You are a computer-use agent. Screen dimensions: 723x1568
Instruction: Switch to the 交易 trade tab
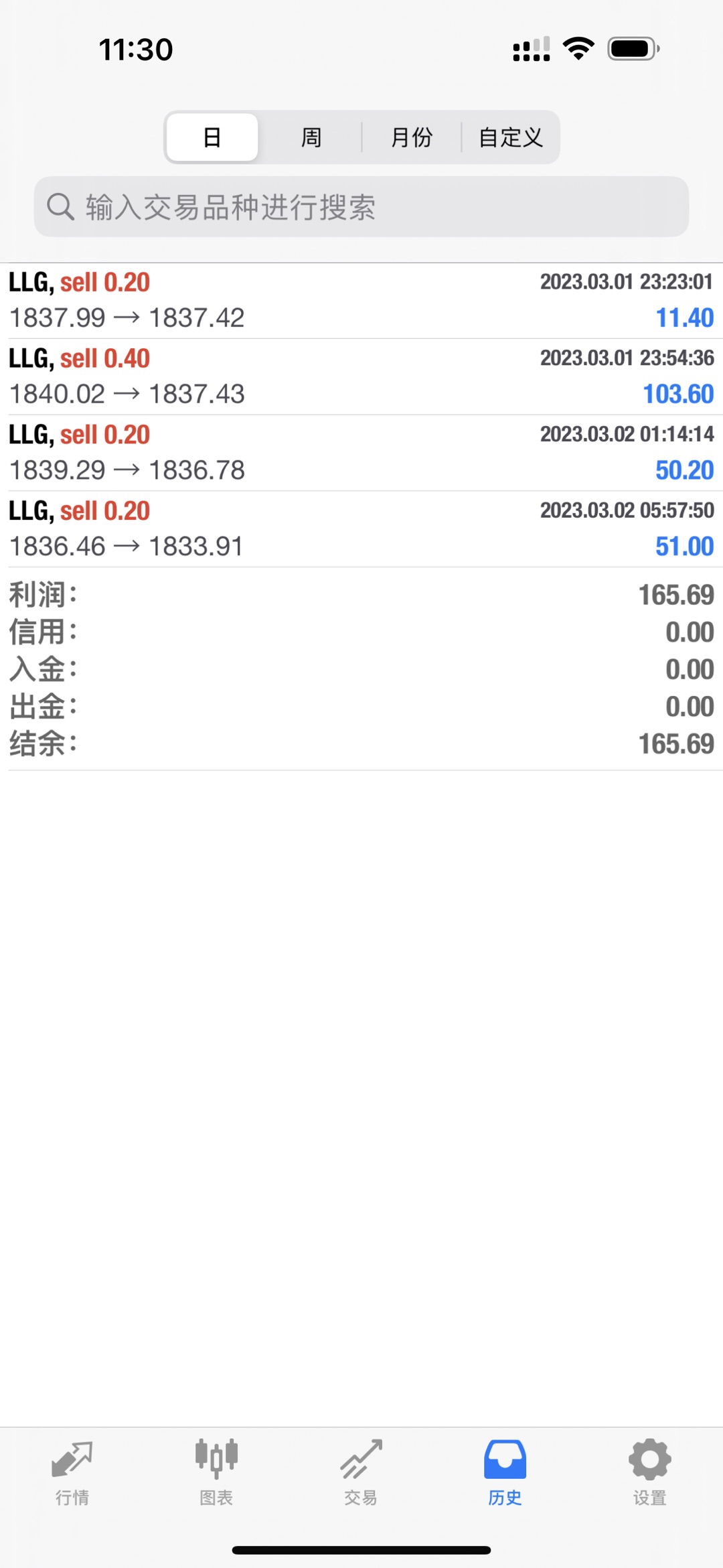click(x=361, y=1472)
